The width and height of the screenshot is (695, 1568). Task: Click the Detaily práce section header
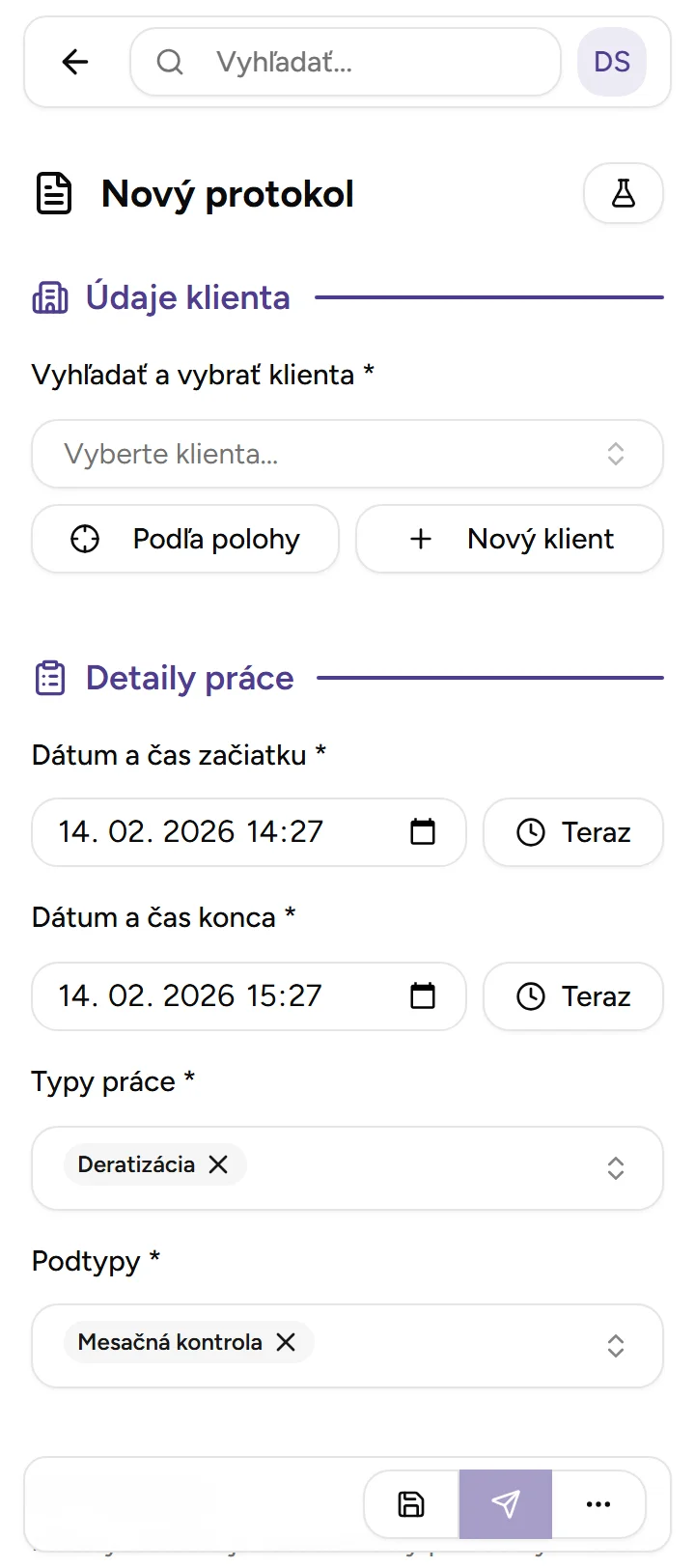point(189,678)
